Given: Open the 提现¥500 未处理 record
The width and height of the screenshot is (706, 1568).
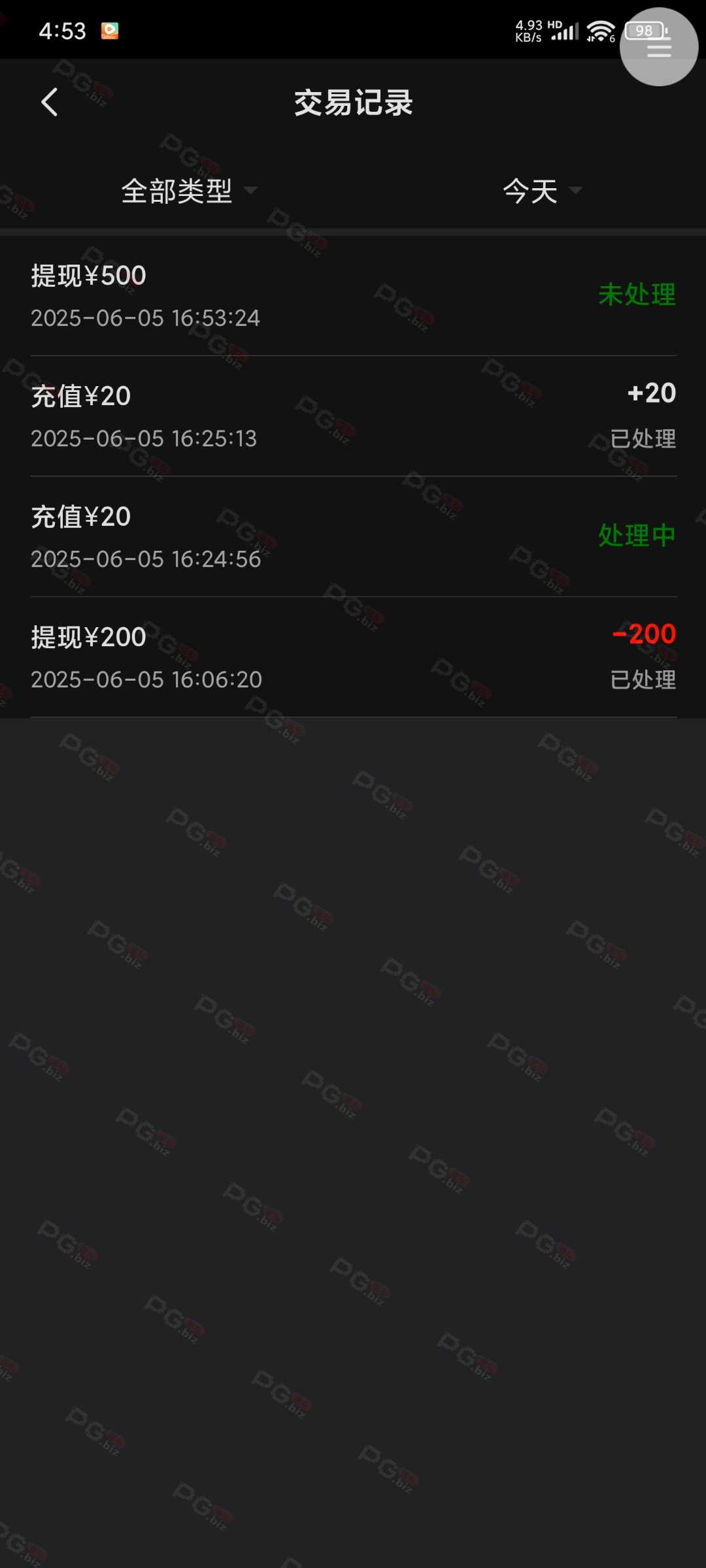Looking at the screenshot, I should tap(353, 296).
